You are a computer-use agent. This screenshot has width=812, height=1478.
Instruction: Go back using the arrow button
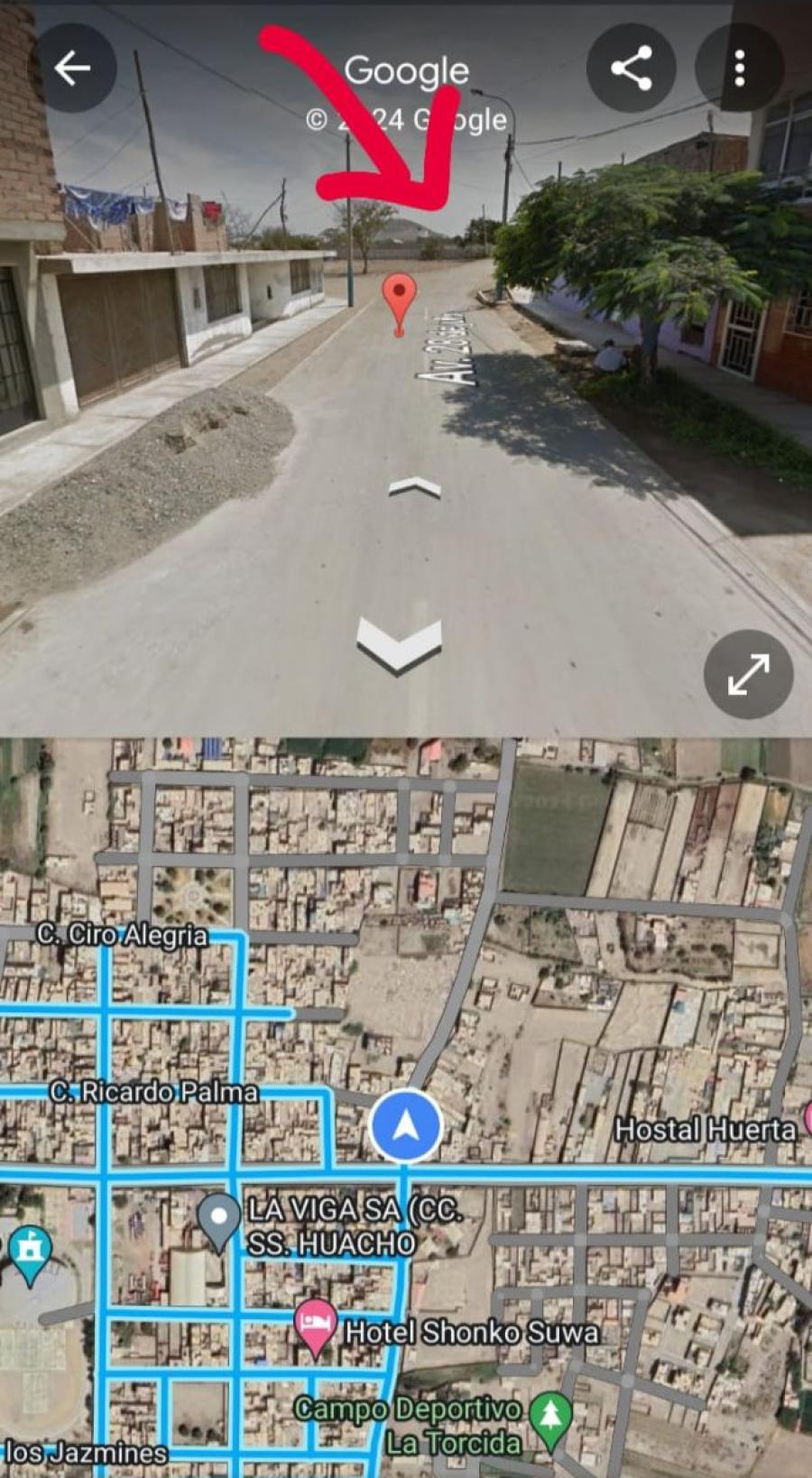pos(71,68)
